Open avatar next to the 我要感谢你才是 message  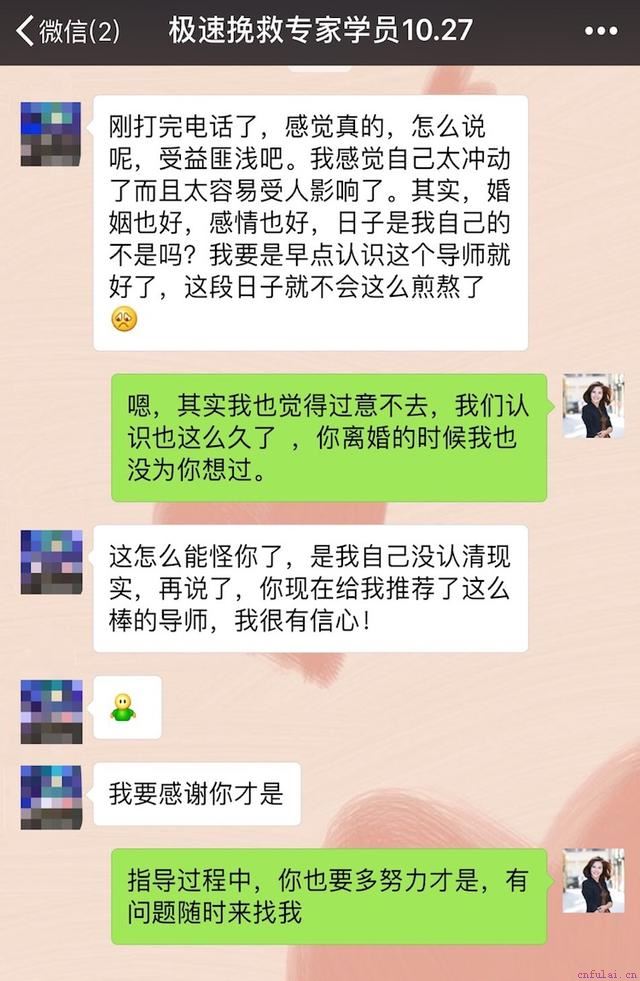pyautogui.click(x=51, y=796)
